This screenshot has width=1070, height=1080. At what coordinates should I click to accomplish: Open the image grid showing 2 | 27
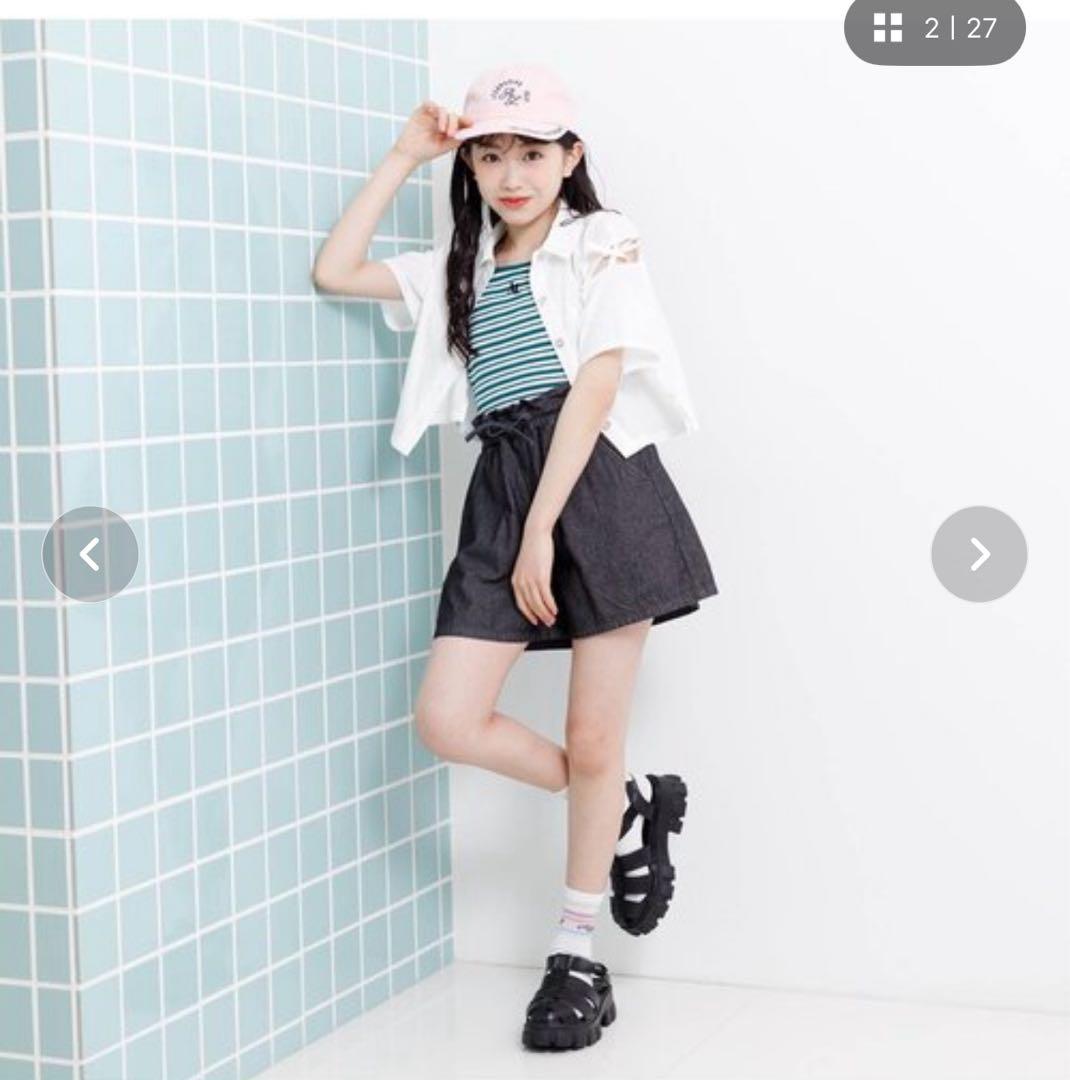pyautogui.click(x=934, y=28)
